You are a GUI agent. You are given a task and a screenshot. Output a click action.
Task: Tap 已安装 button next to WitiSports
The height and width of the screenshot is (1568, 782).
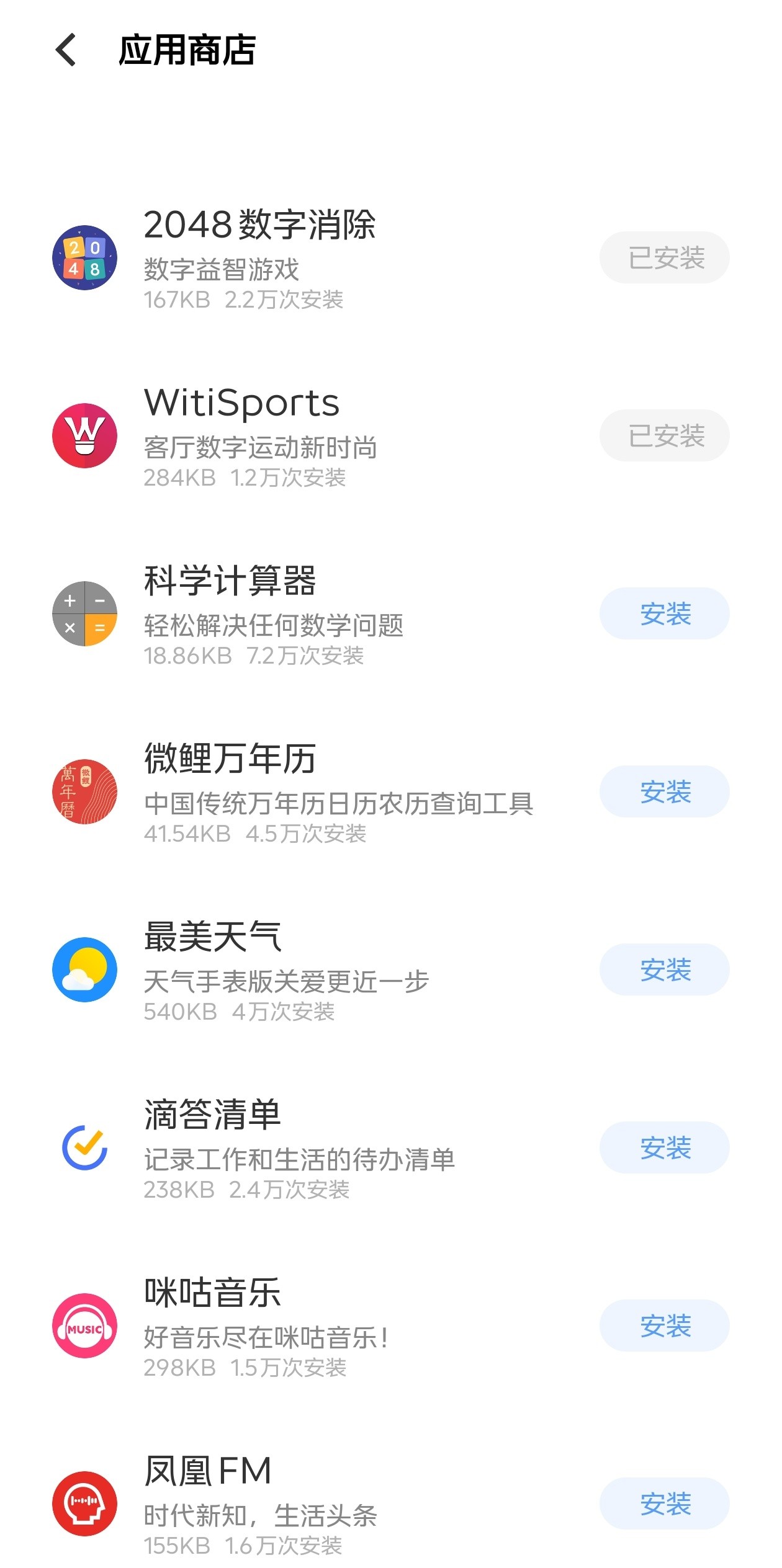point(664,435)
